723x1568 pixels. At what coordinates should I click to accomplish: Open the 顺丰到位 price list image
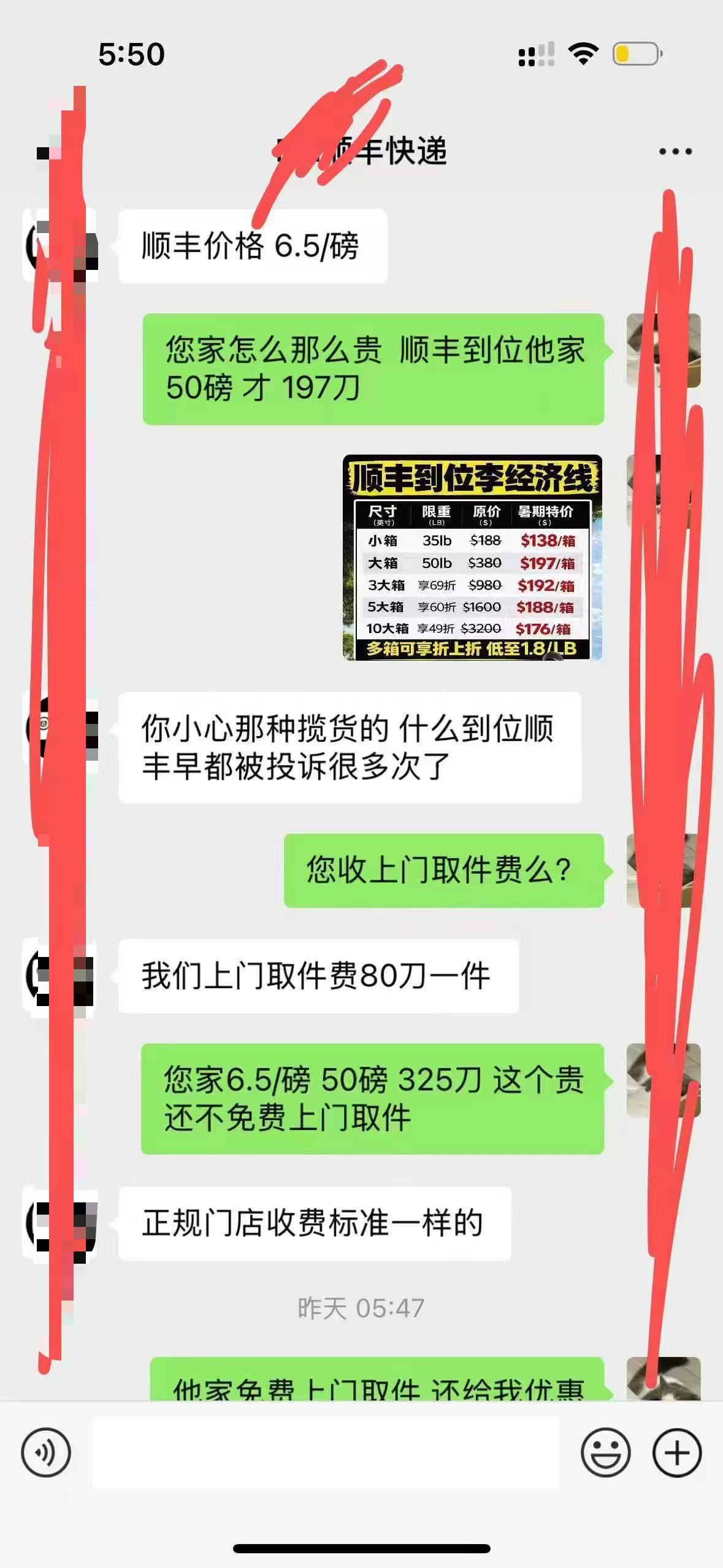click(472, 558)
